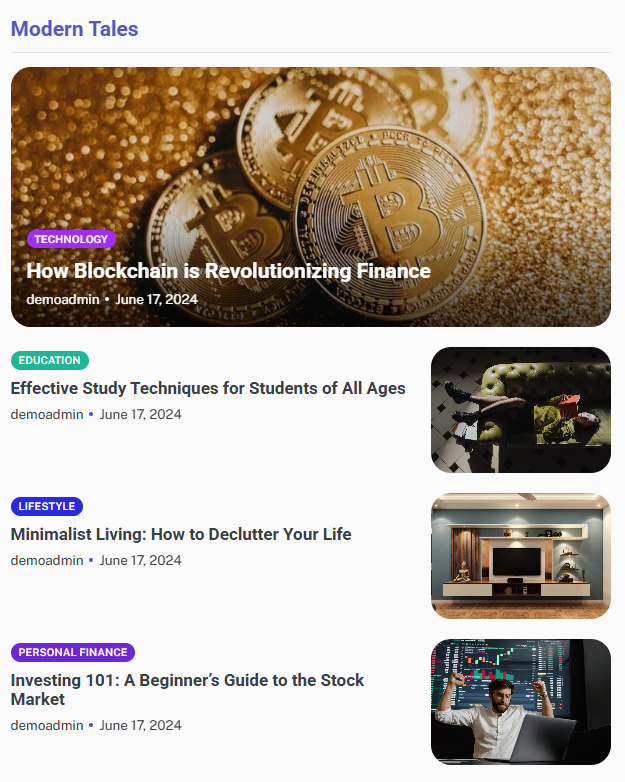The height and width of the screenshot is (782, 625).
Task: Tap the EDUCATION category chip
Action: pos(50,360)
